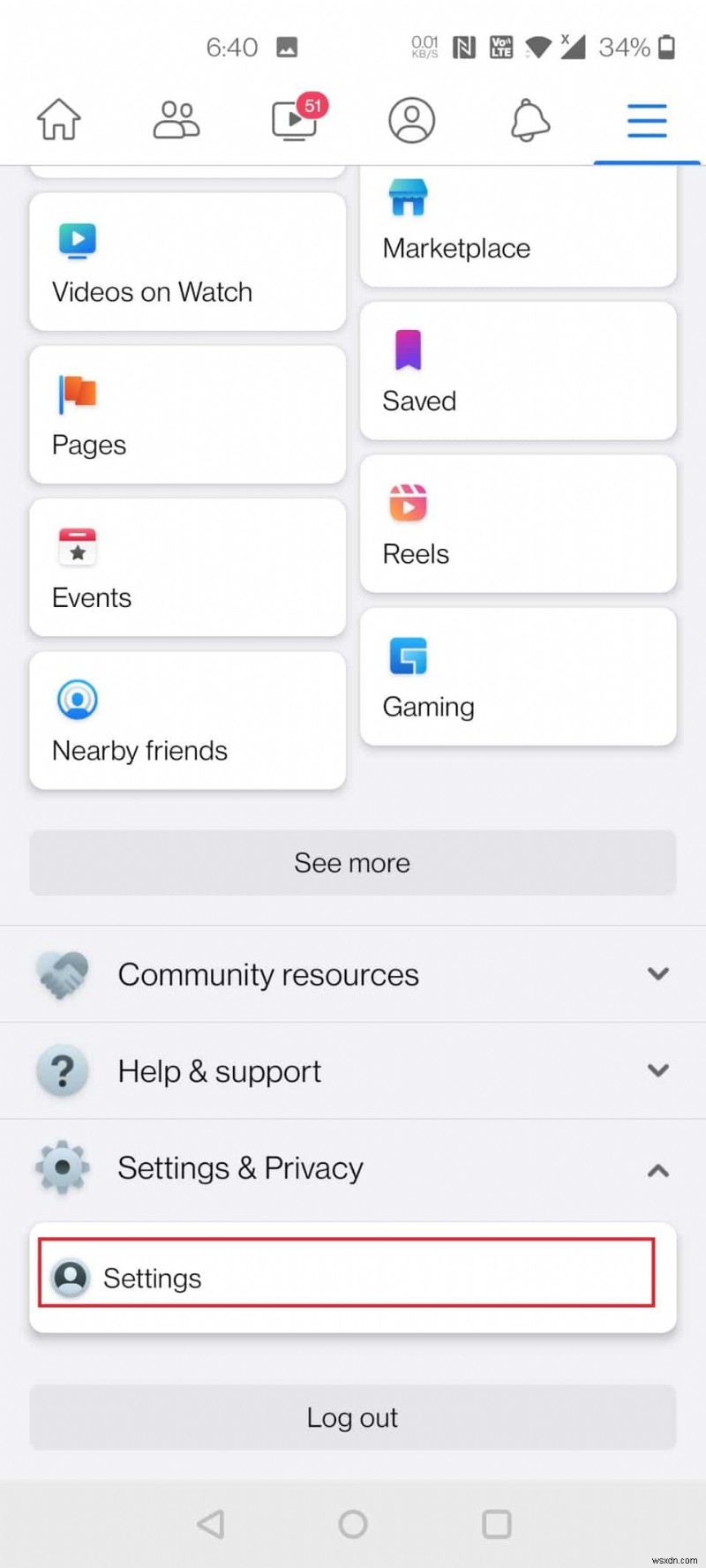Screen dimensions: 706x1568
Task: Tap the See more button
Action: 352,863
